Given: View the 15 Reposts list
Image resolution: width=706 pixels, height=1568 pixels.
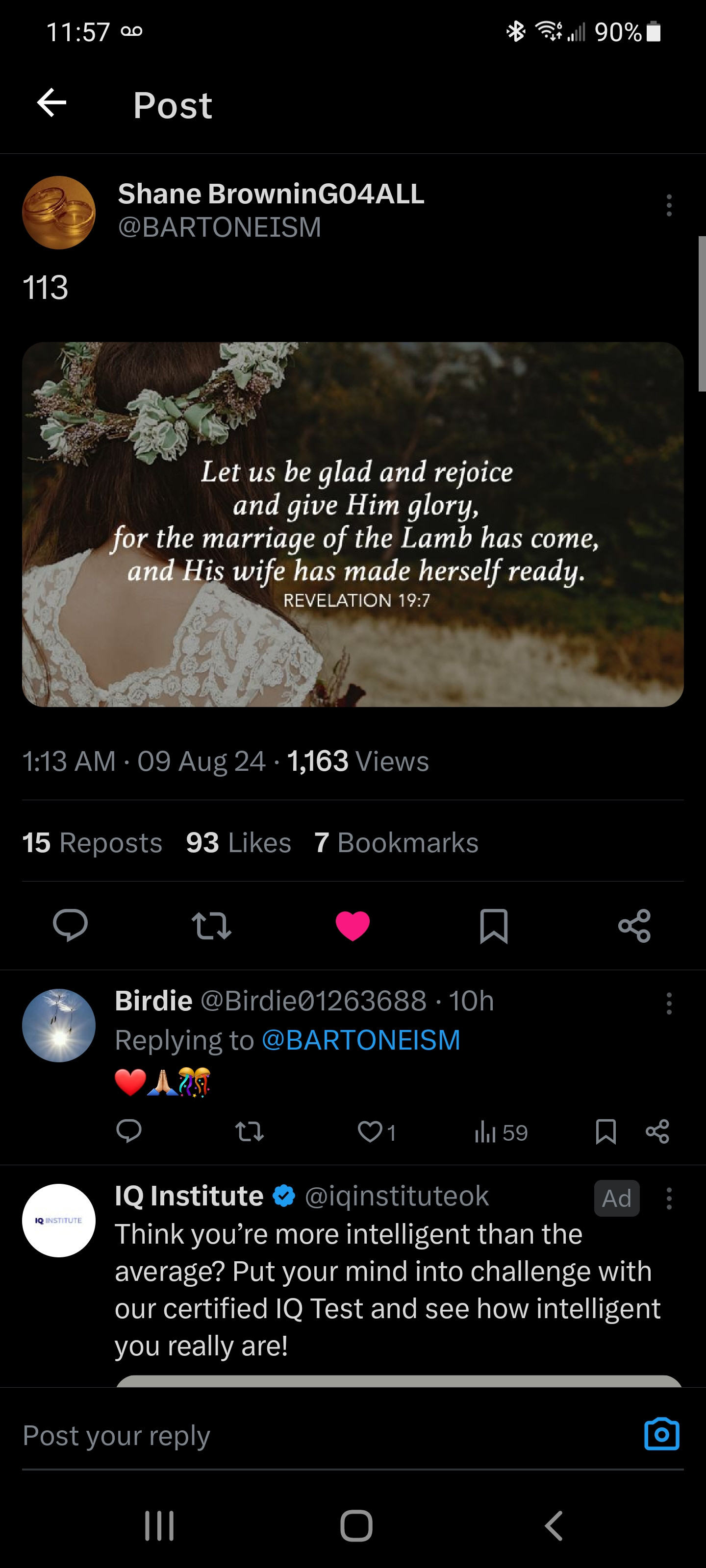Looking at the screenshot, I should pos(92,843).
